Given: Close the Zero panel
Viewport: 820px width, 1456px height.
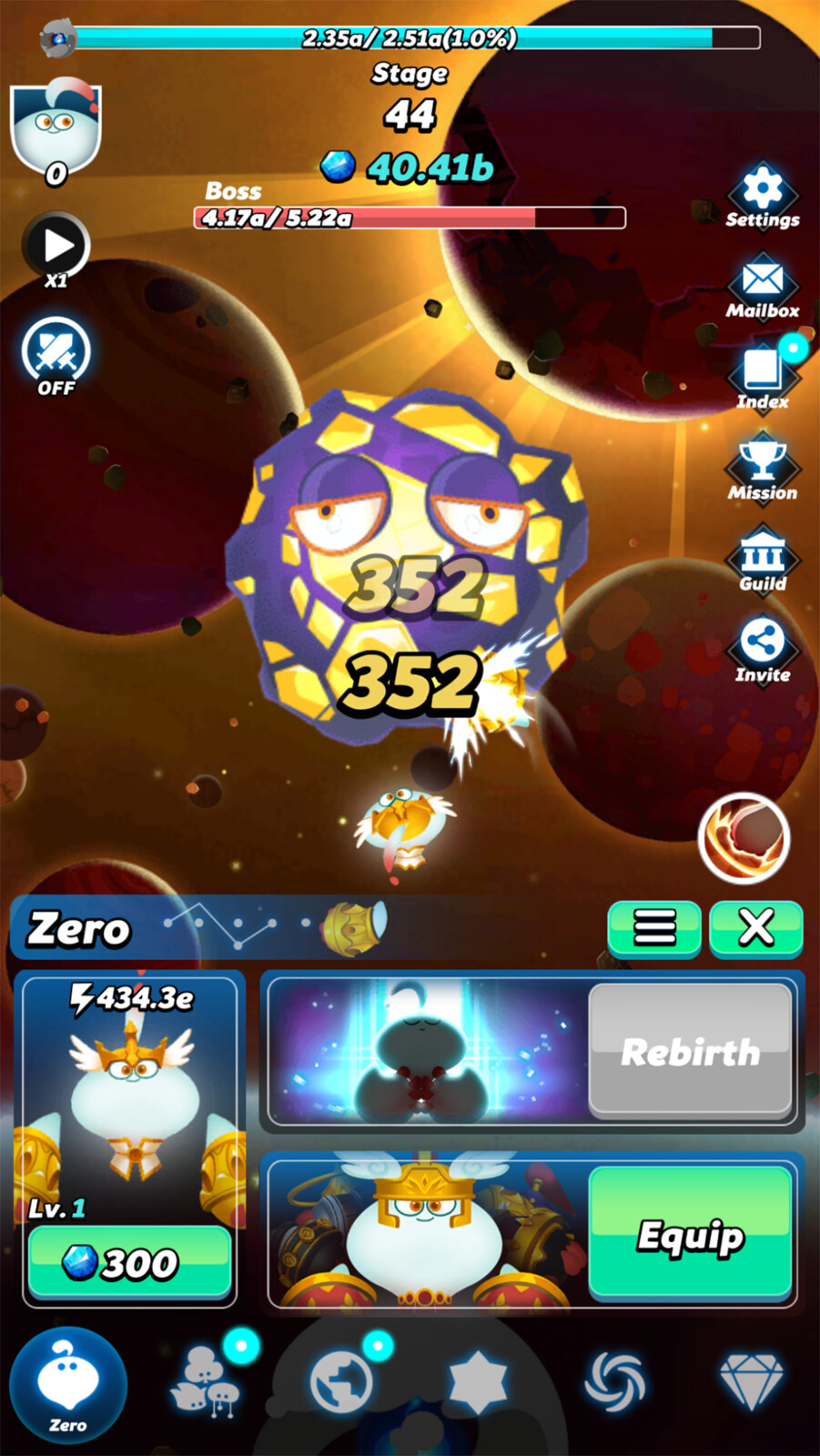Looking at the screenshot, I should [755, 929].
